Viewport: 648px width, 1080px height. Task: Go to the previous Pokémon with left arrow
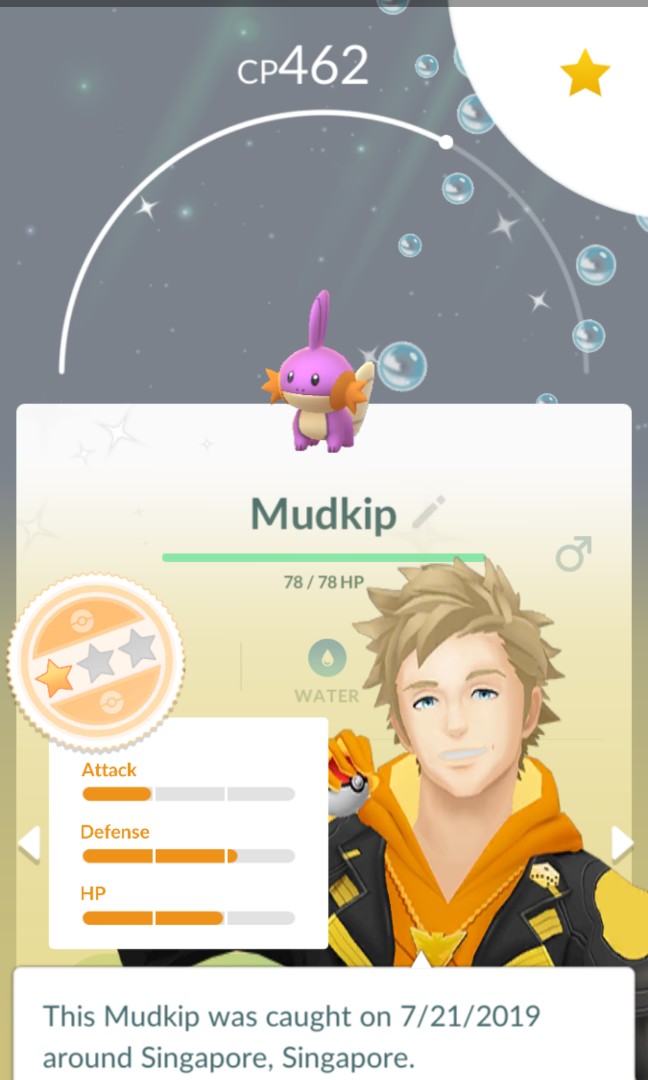pos(29,844)
